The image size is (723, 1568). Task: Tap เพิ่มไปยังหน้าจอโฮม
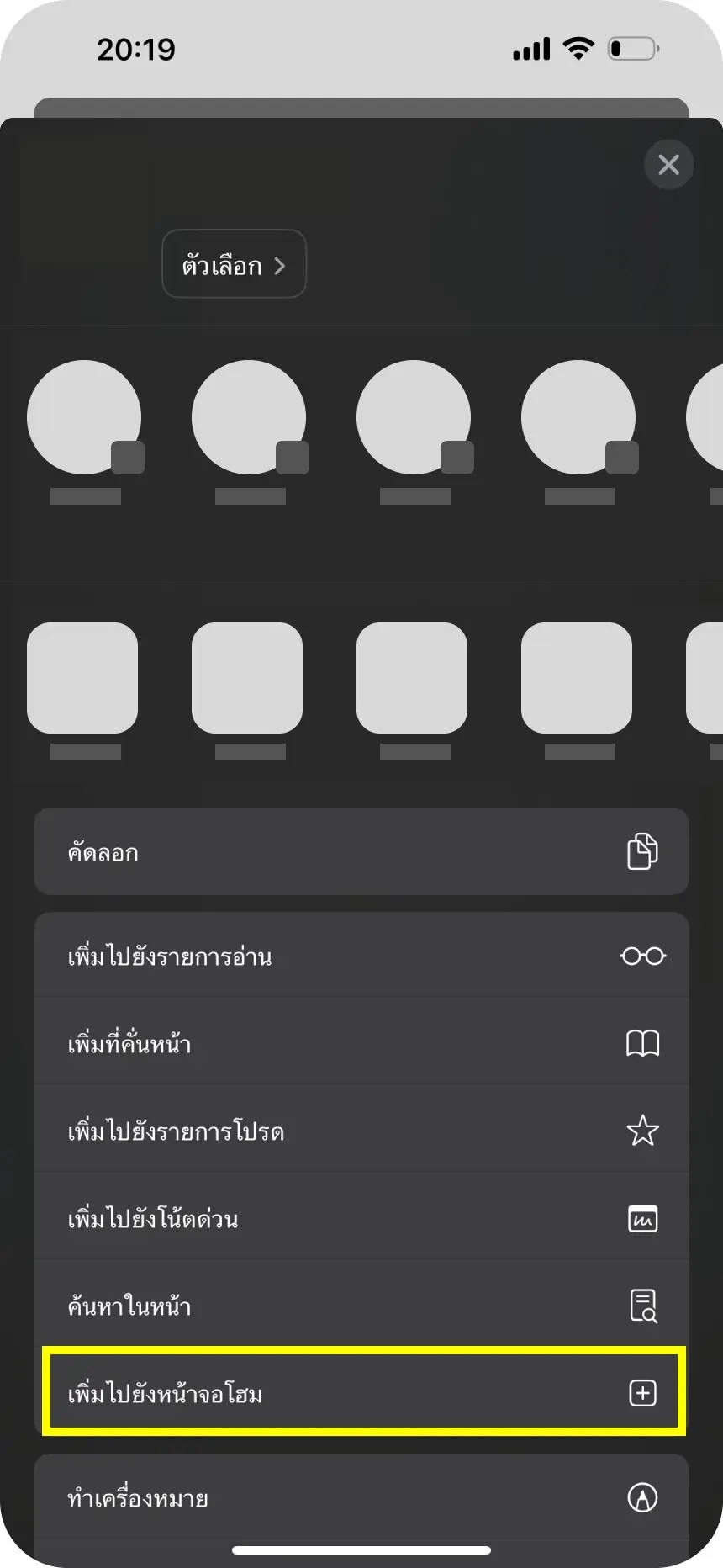pyautogui.click(x=361, y=1393)
